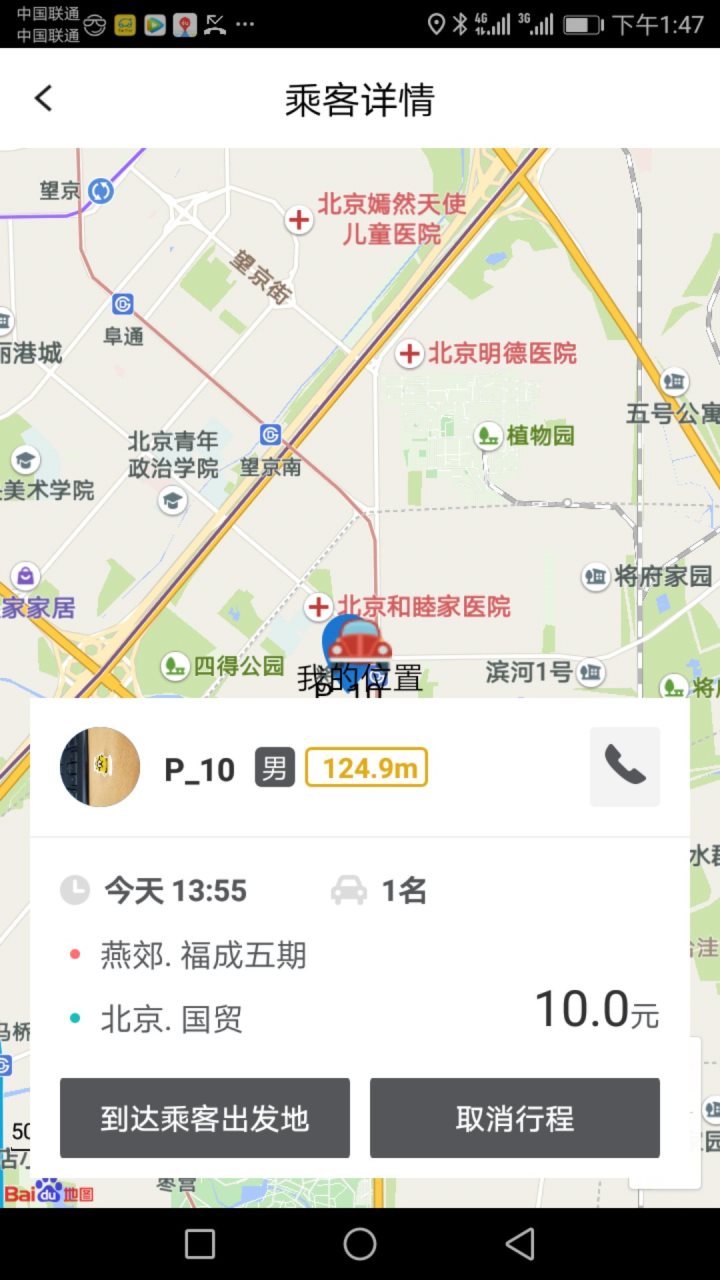This screenshot has height=1280, width=720.
Task: Select the 望京 subway station icon on map
Action: click(98, 191)
